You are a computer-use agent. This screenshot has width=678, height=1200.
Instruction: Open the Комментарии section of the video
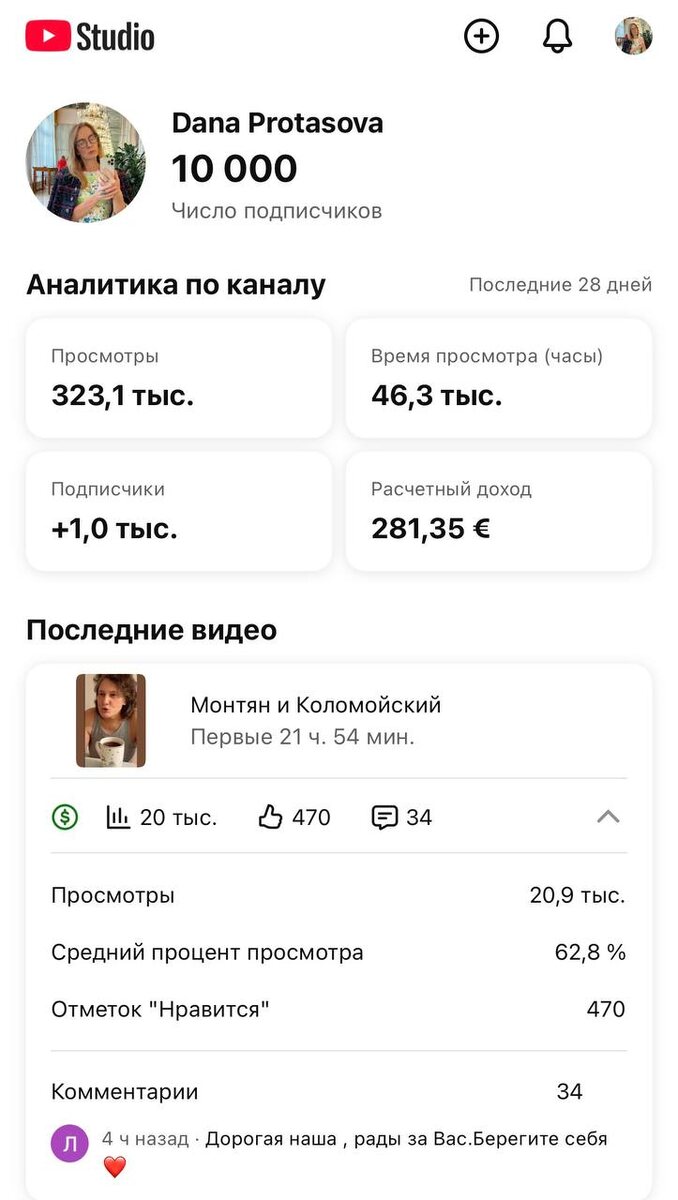click(125, 1092)
